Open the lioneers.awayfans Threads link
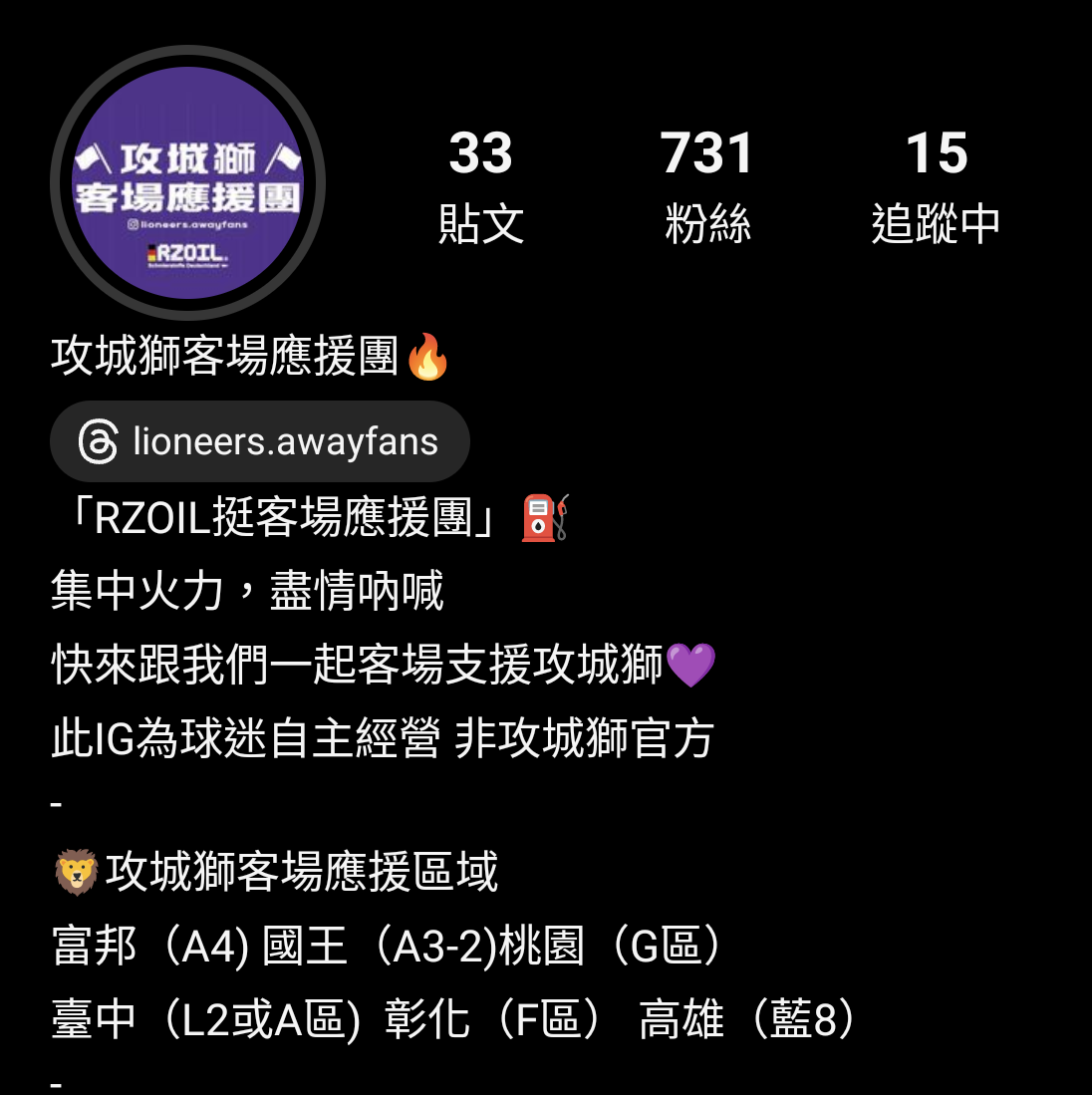The height and width of the screenshot is (1095, 1092). [x=259, y=441]
